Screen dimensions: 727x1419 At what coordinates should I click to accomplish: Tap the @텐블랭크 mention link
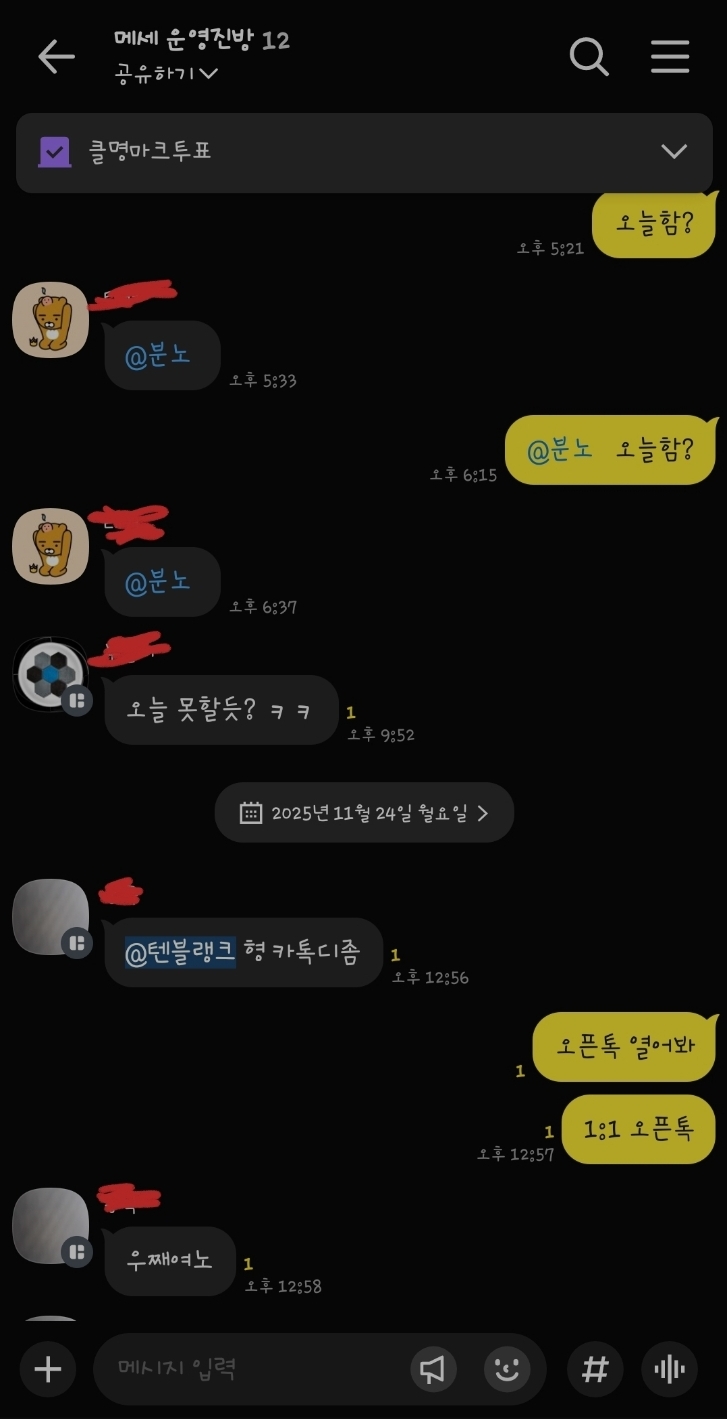tap(180, 952)
